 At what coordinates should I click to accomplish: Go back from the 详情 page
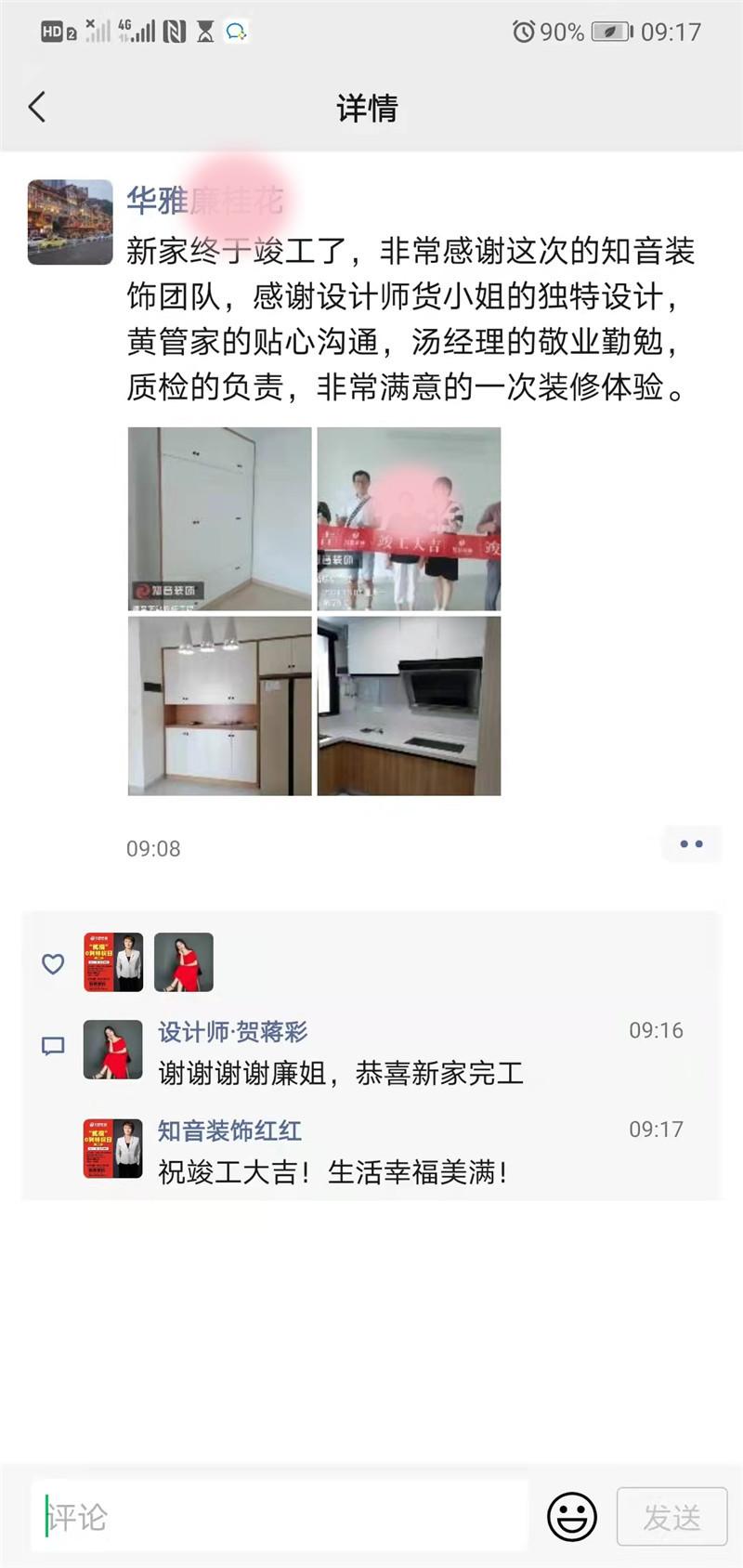coord(37,108)
